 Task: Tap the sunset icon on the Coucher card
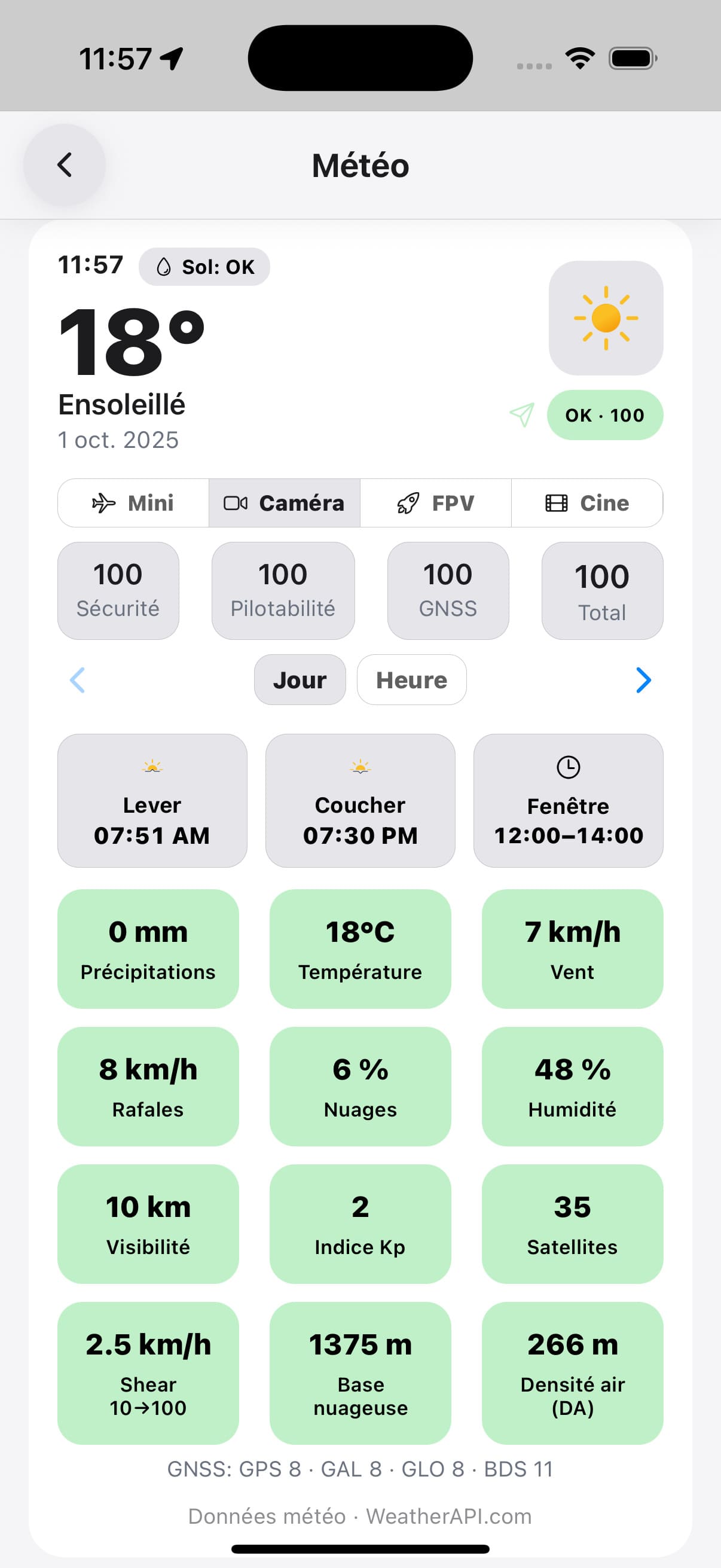(360, 765)
